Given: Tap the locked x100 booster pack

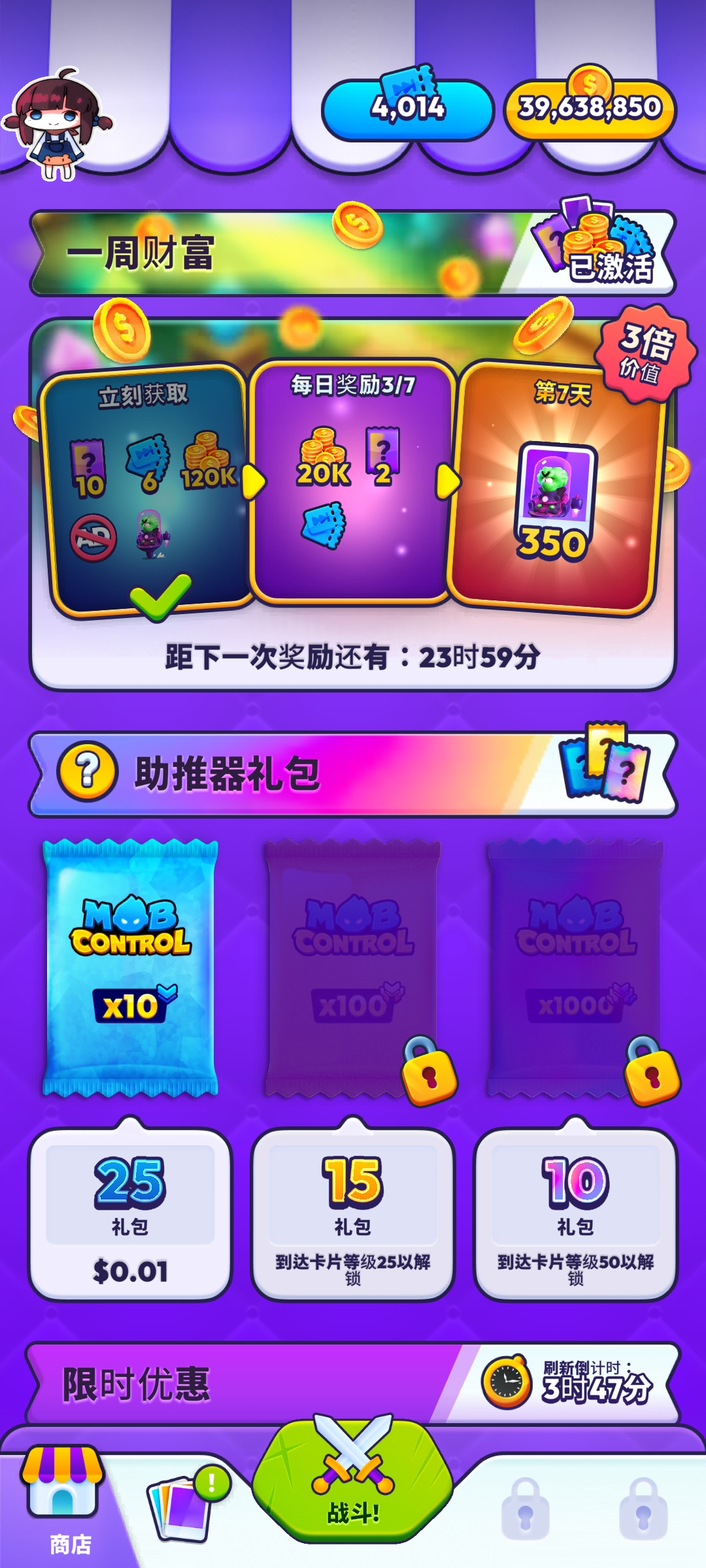Looking at the screenshot, I should tap(353, 967).
